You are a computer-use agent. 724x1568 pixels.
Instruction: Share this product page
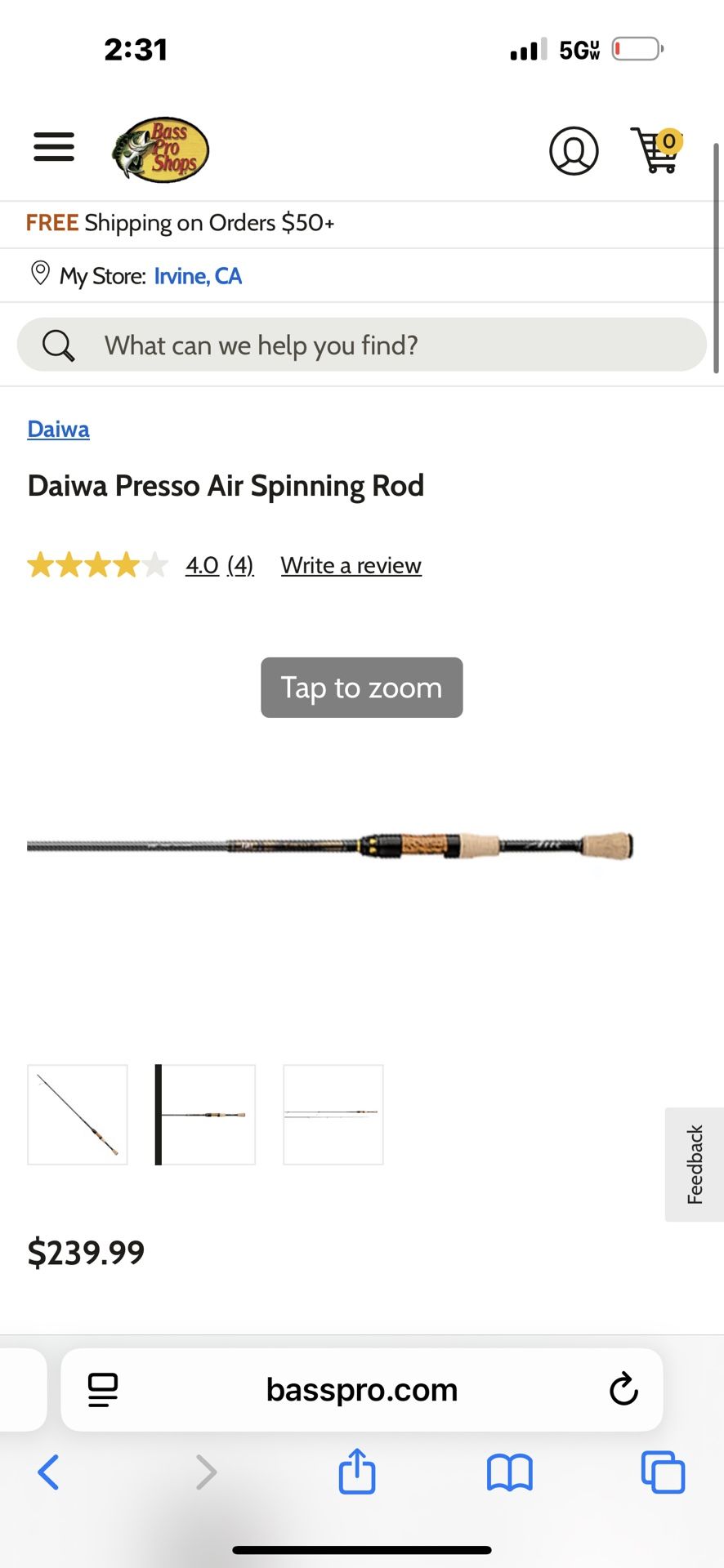pyautogui.click(x=357, y=1472)
